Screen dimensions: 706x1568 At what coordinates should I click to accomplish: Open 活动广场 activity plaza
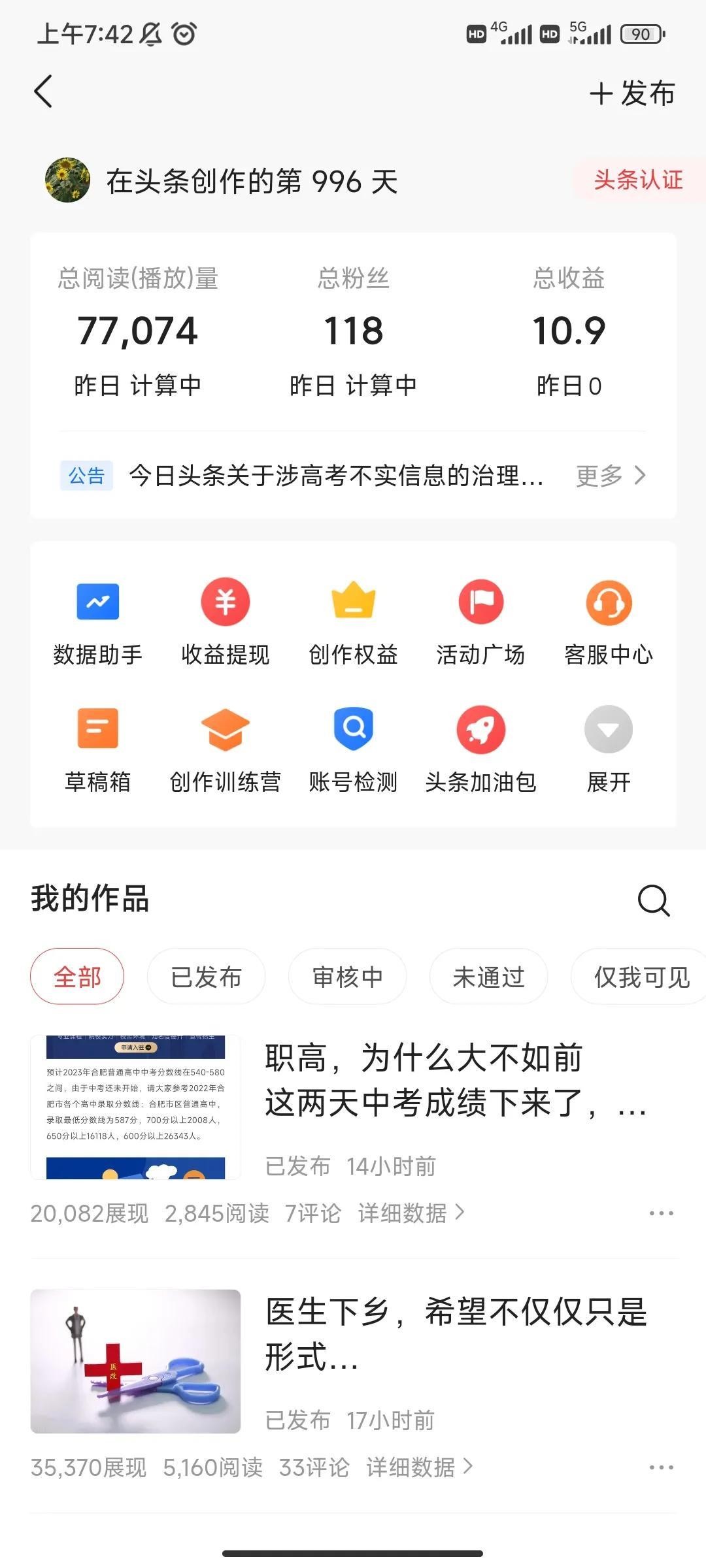click(x=481, y=621)
